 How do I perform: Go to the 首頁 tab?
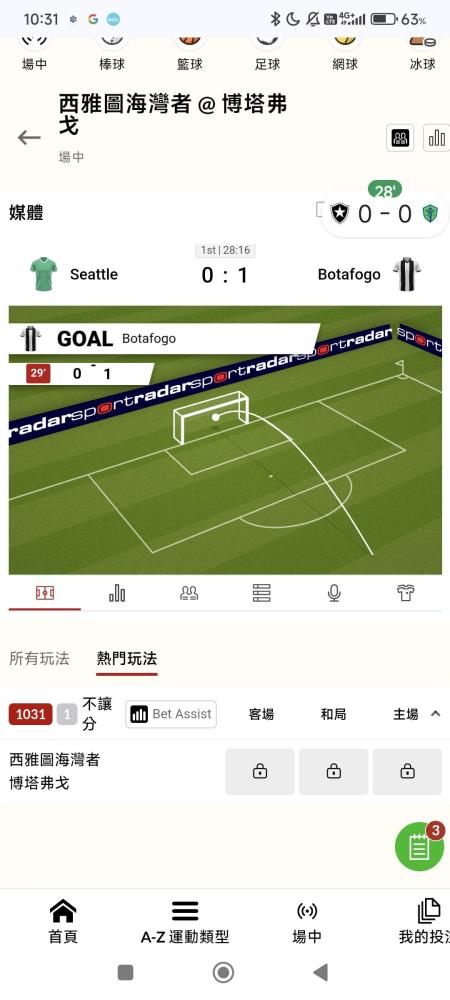point(63,922)
